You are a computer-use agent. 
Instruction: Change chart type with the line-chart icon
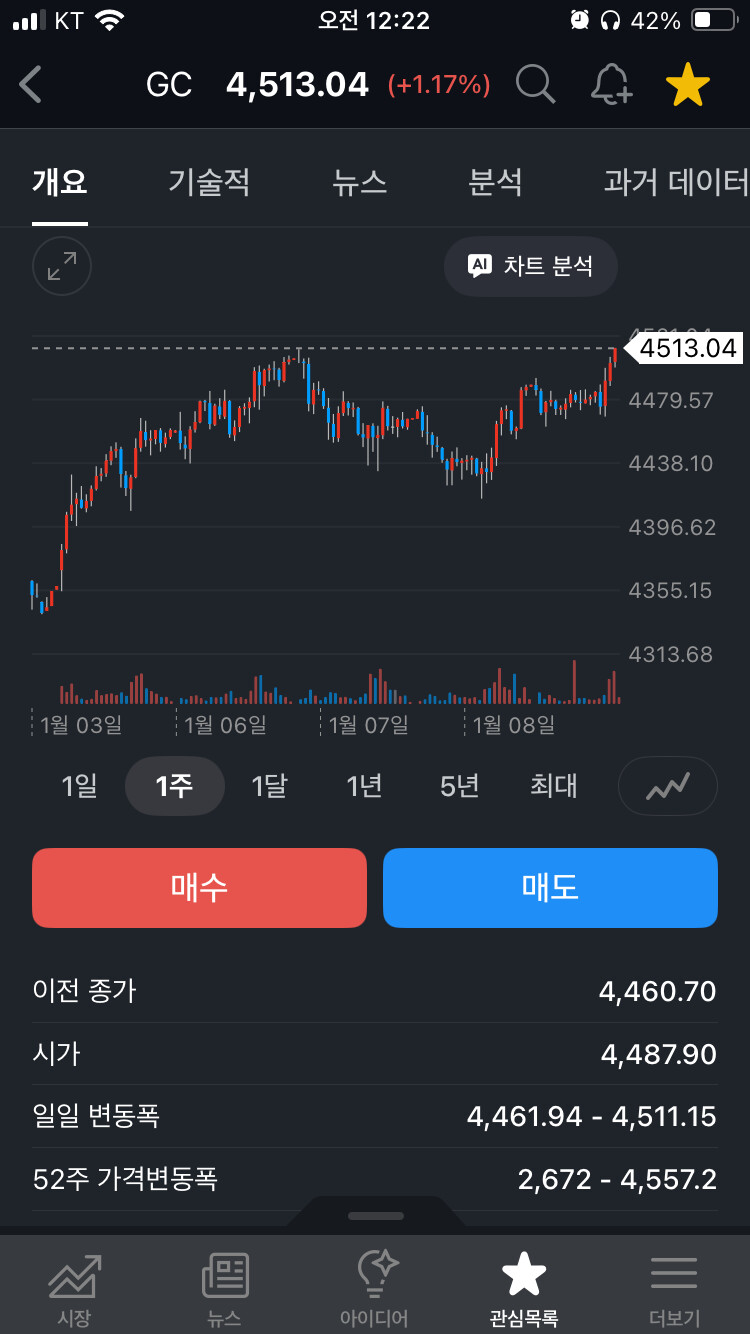tap(668, 786)
